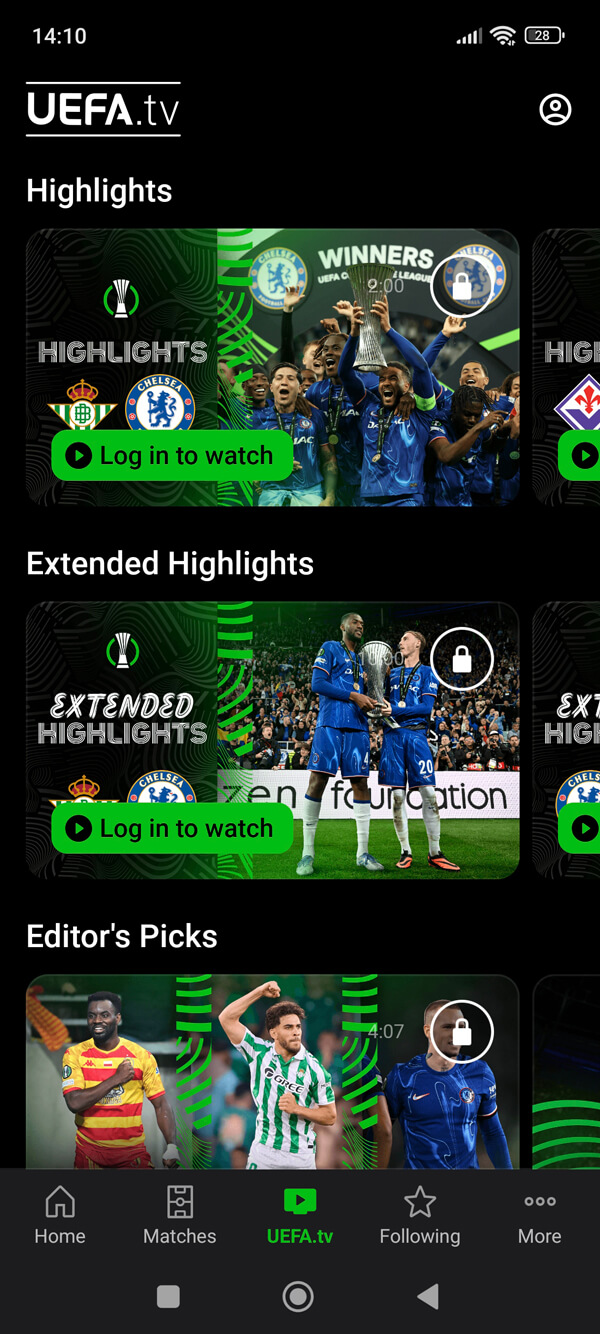The width and height of the screenshot is (600, 1334).
Task: Open the Following tab
Action: pyautogui.click(x=420, y=1215)
